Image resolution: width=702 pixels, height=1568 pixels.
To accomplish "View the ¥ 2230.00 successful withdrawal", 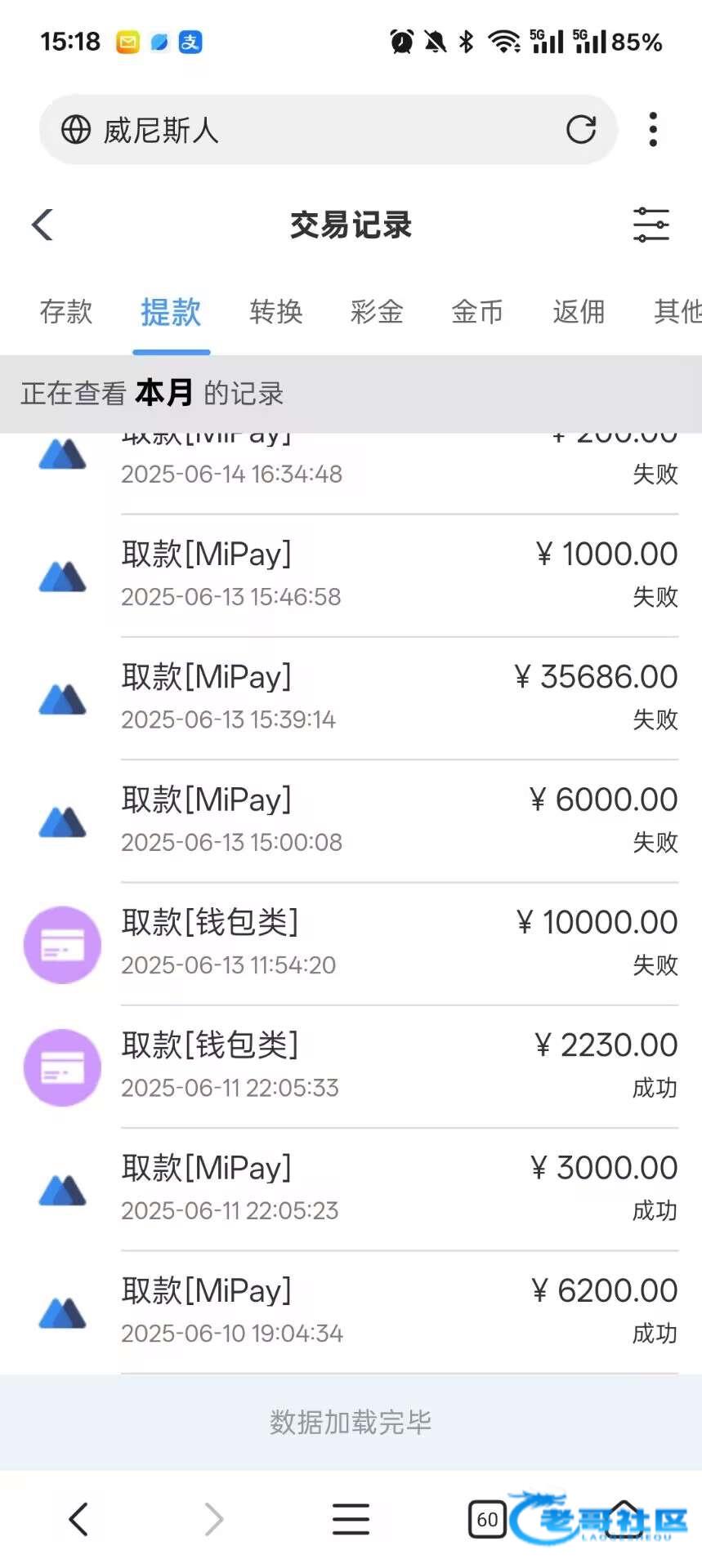I will pyautogui.click(x=399, y=1066).
